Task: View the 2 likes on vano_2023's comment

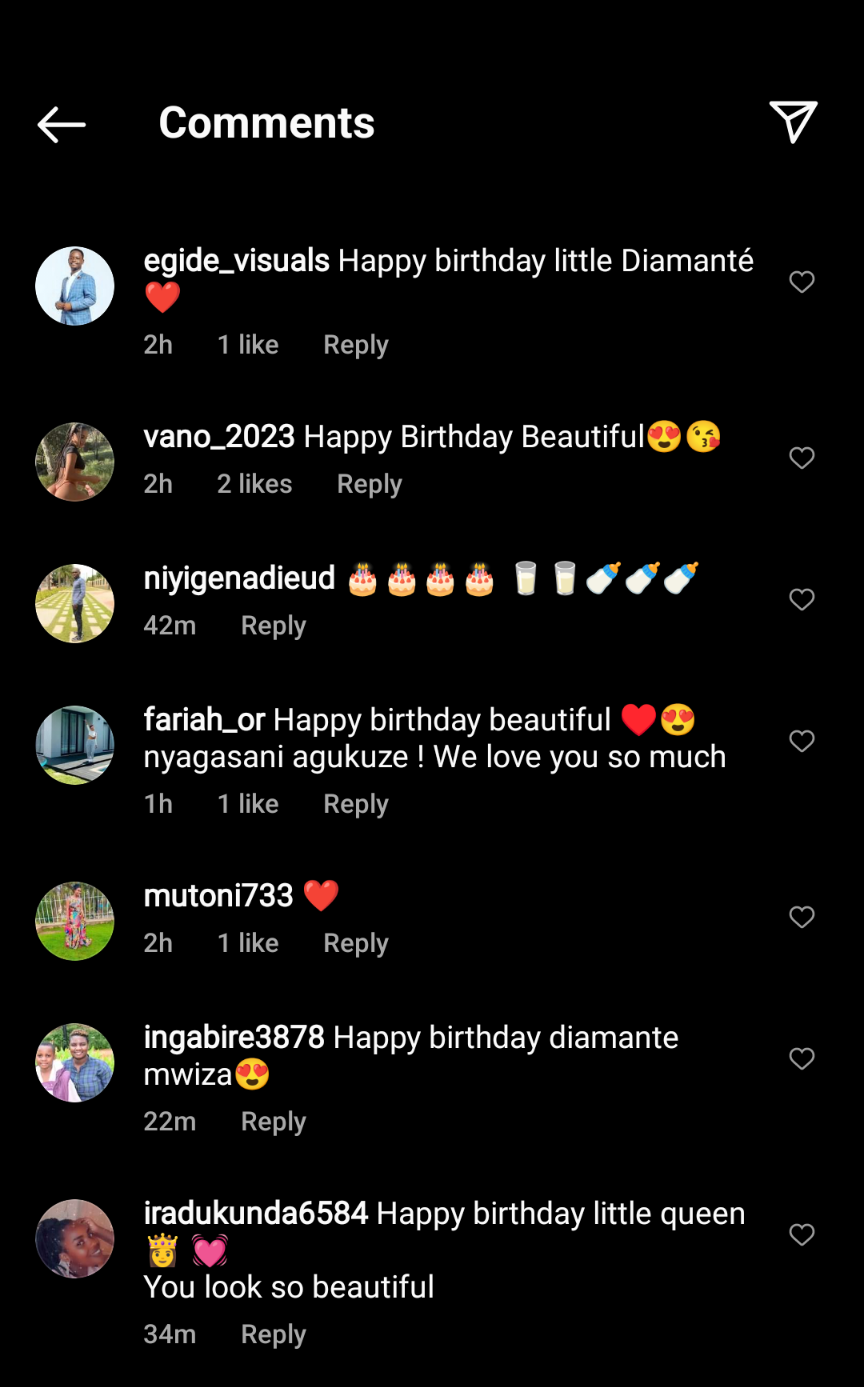Action: pyautogui.click(x=254, y=484)
